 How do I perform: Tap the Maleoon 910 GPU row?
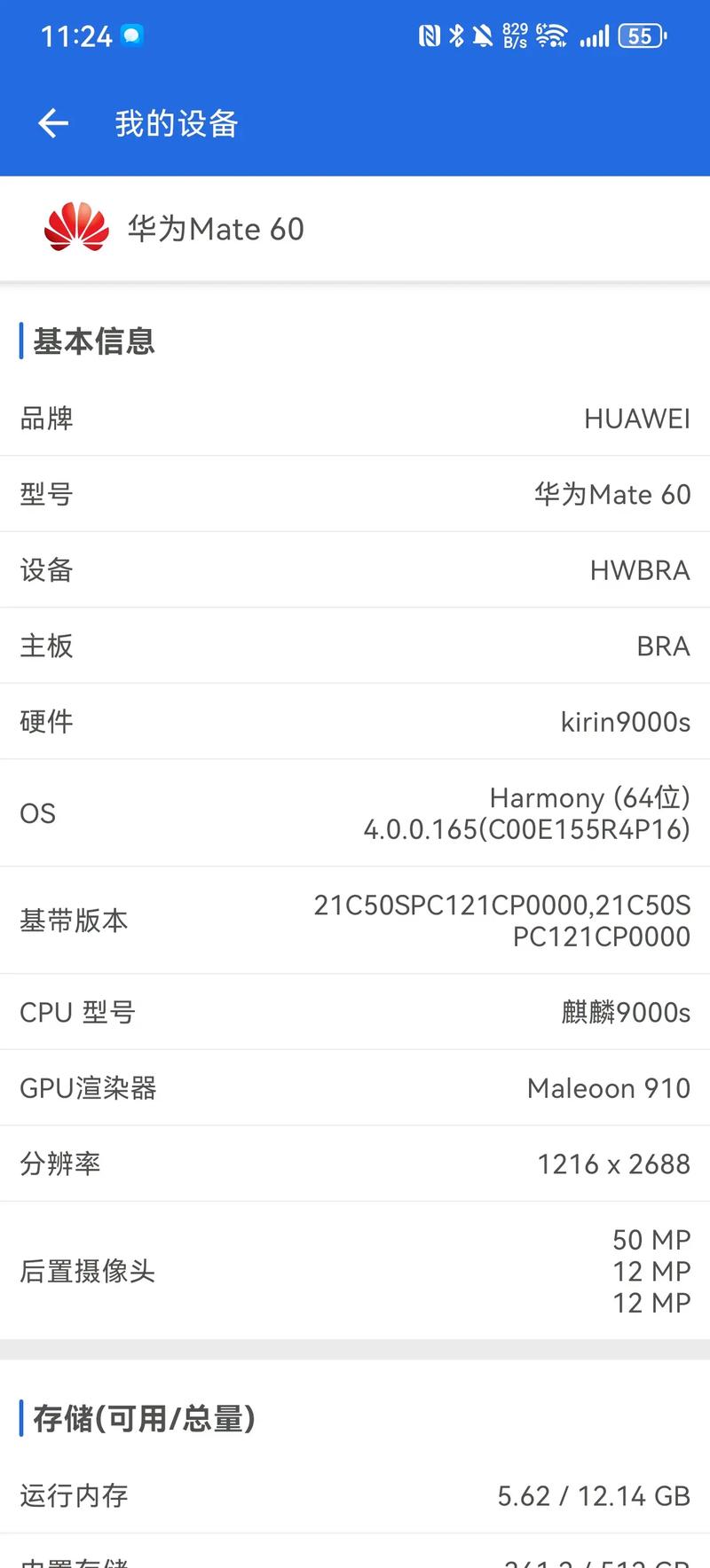355,1087
